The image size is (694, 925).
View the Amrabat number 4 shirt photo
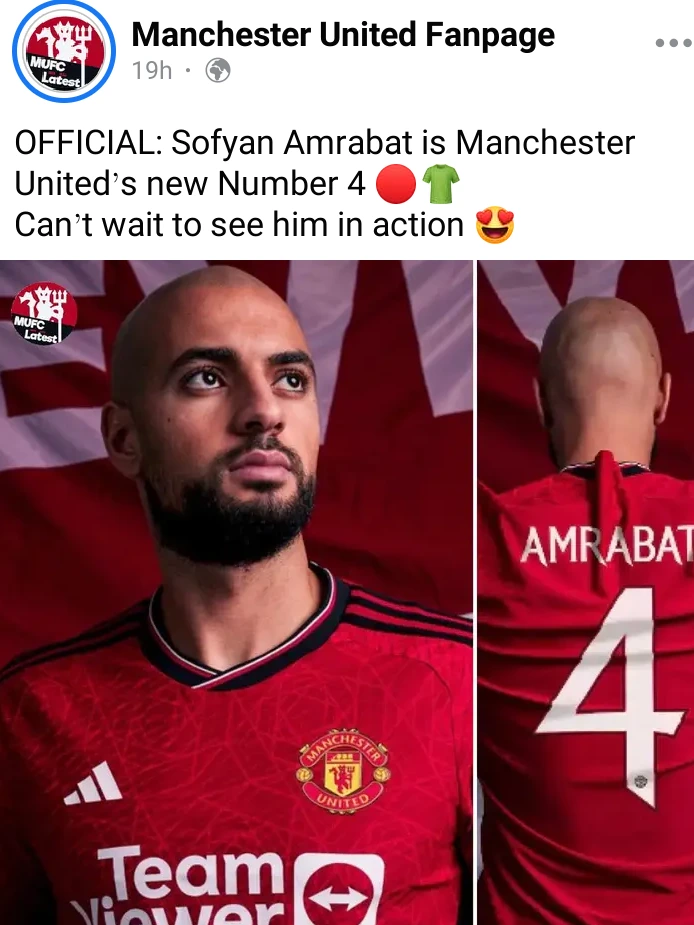tap(586, 592)
